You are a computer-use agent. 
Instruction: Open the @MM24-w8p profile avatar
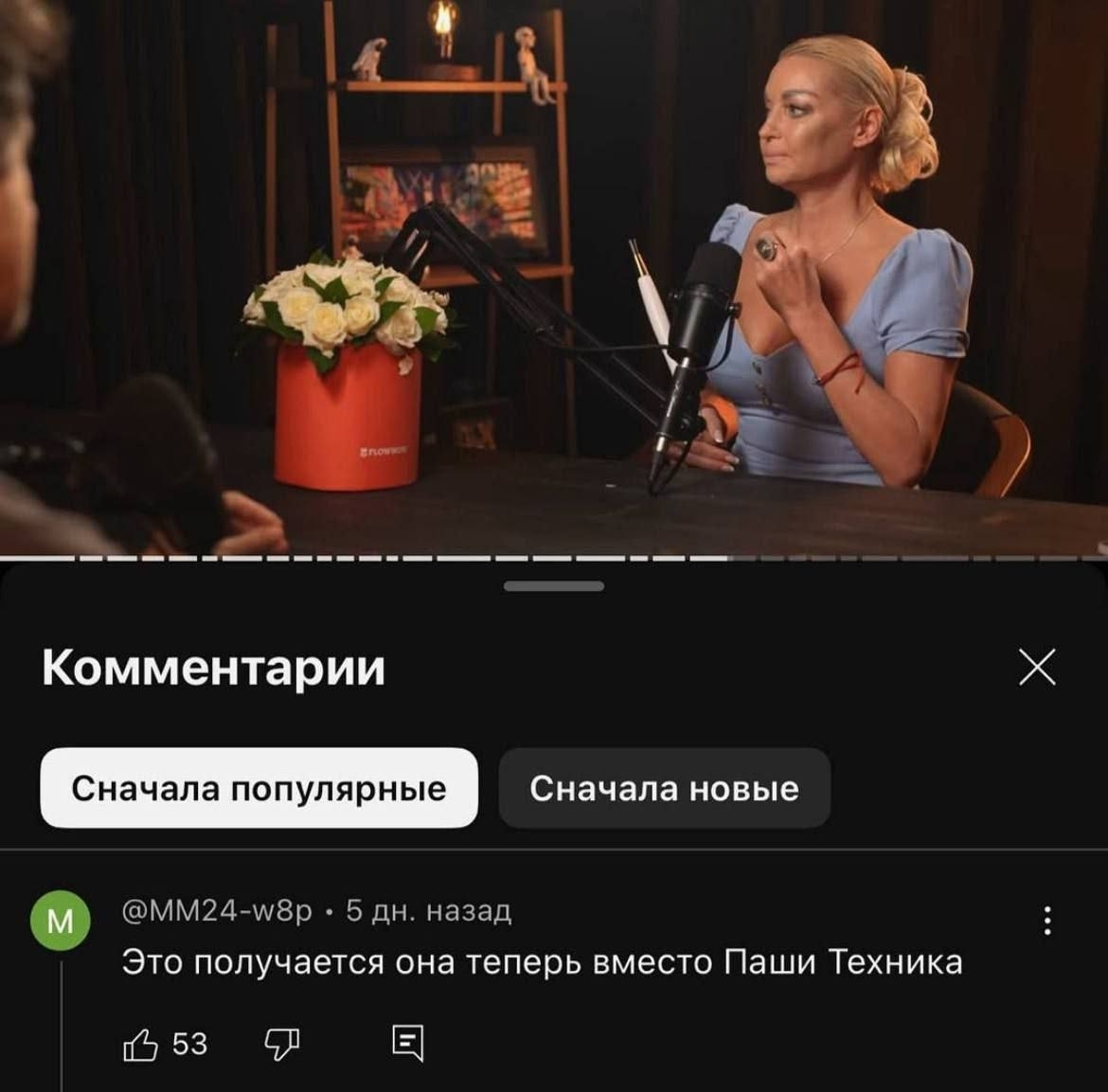[x=60, y=921]
